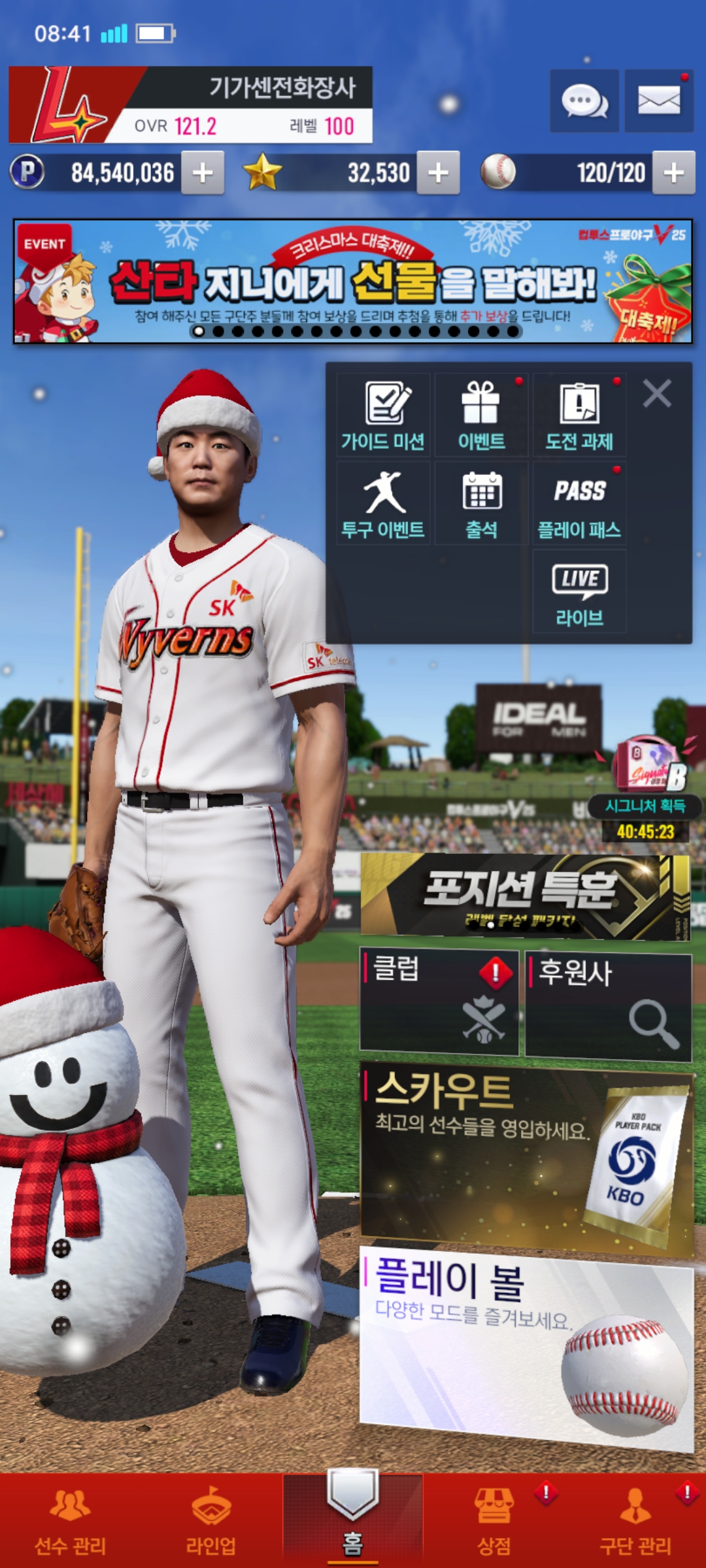Open the mailbox envelope icon
The width and height of the screenshot is (706, 1568).
(x=658, y=101)
